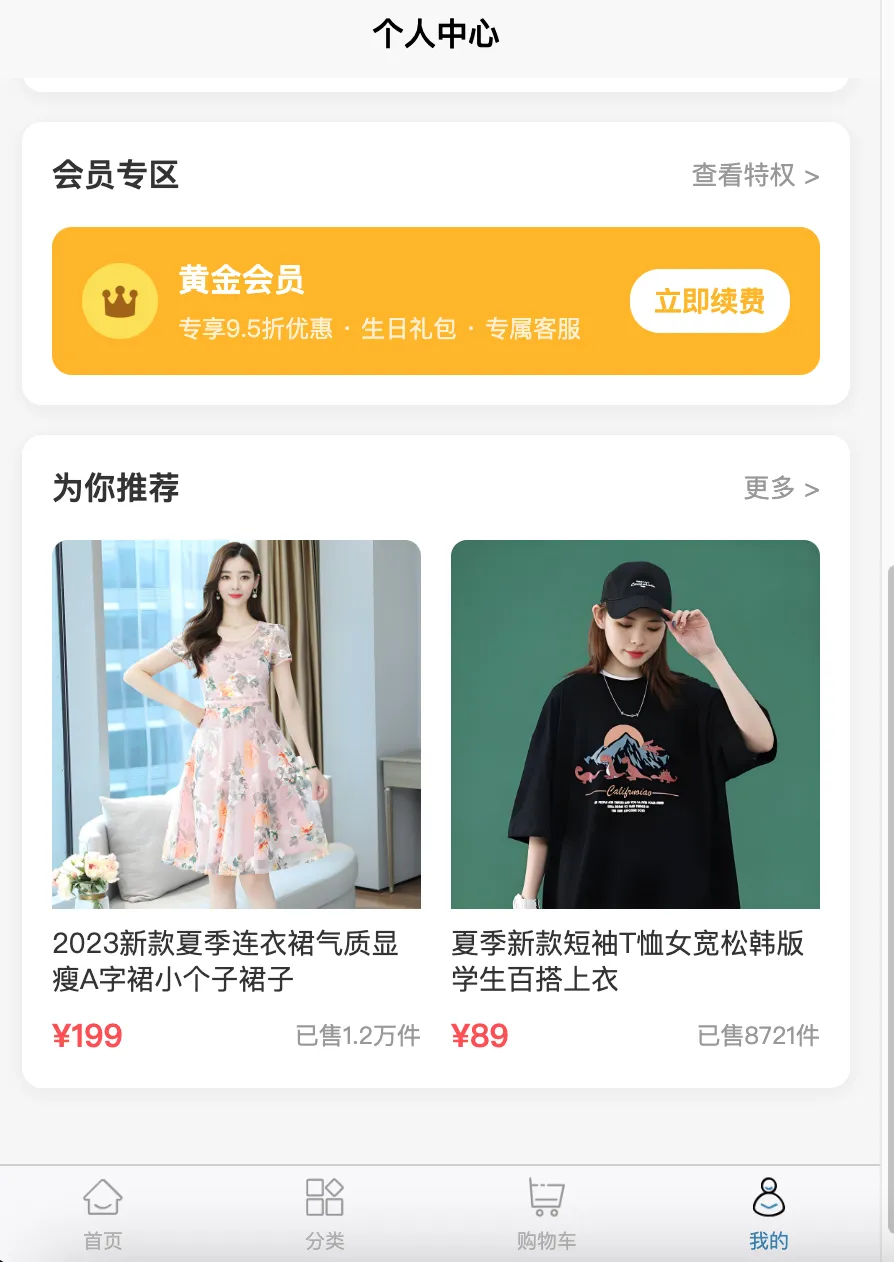Screen dimensions: 894x1262
Task: Select the 我的 profile tab
Action: click(768, 1214)
